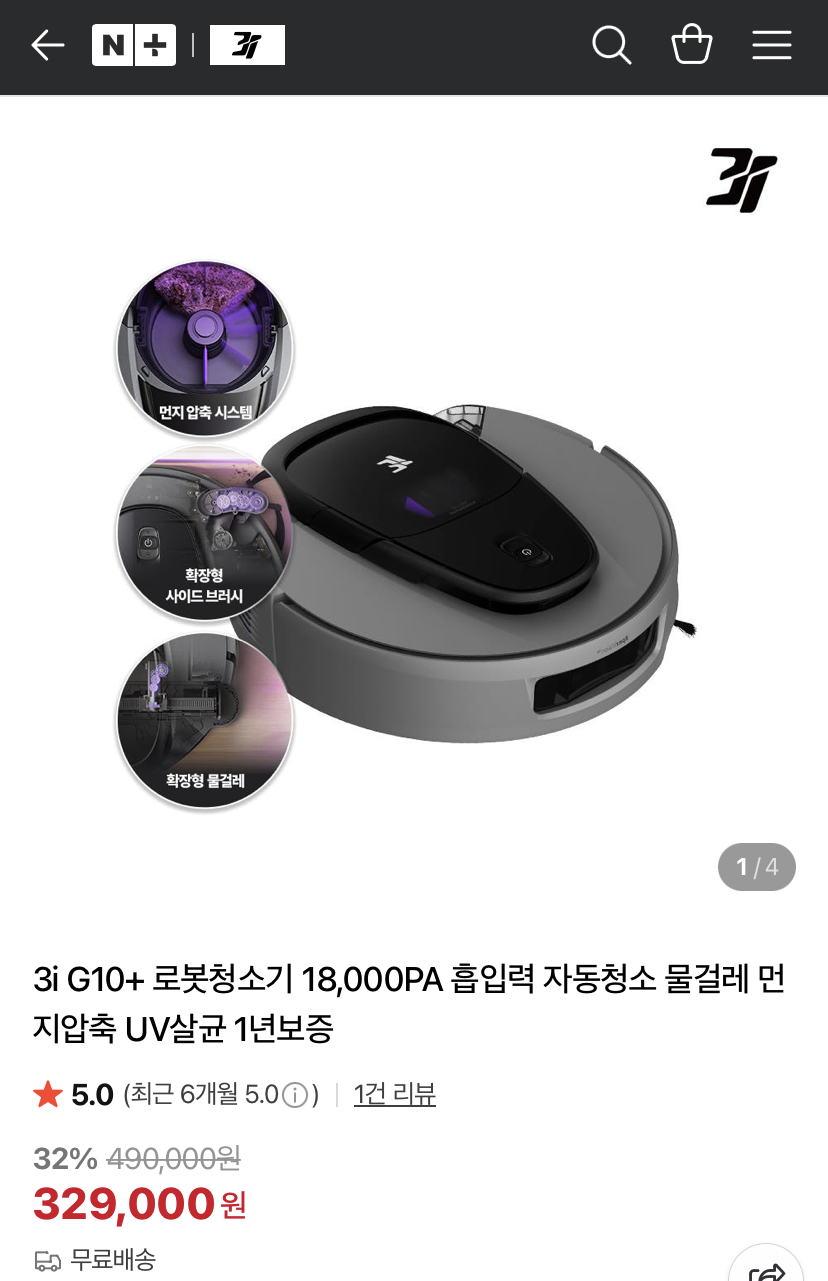The height and width of the screenshot is (1281, 828).
Task: Go back using the arrow icon
Action: [47, 45]
